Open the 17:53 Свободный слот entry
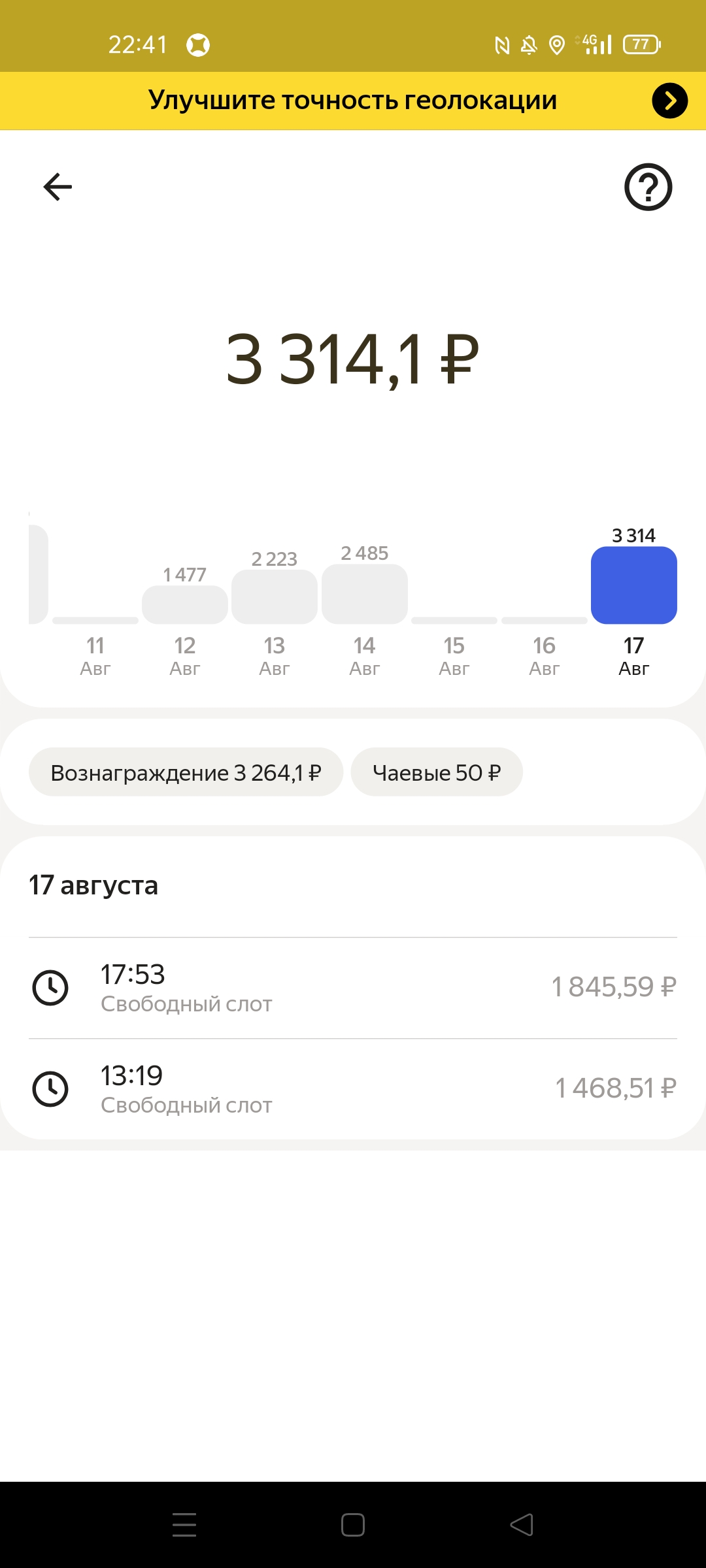Viewport: 706px width, 1568px height. (353, 988)
